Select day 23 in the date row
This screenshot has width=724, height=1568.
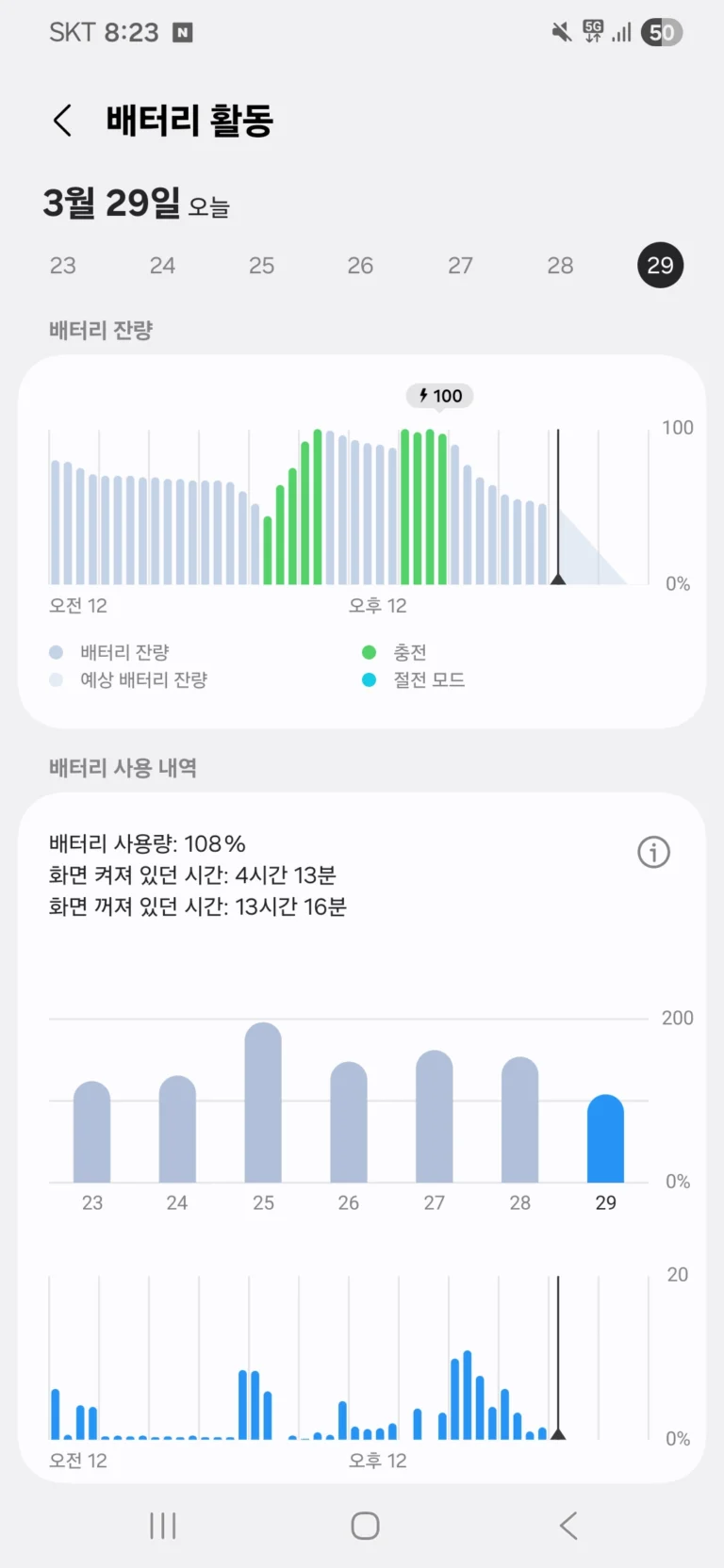click(x=63, y=266)
